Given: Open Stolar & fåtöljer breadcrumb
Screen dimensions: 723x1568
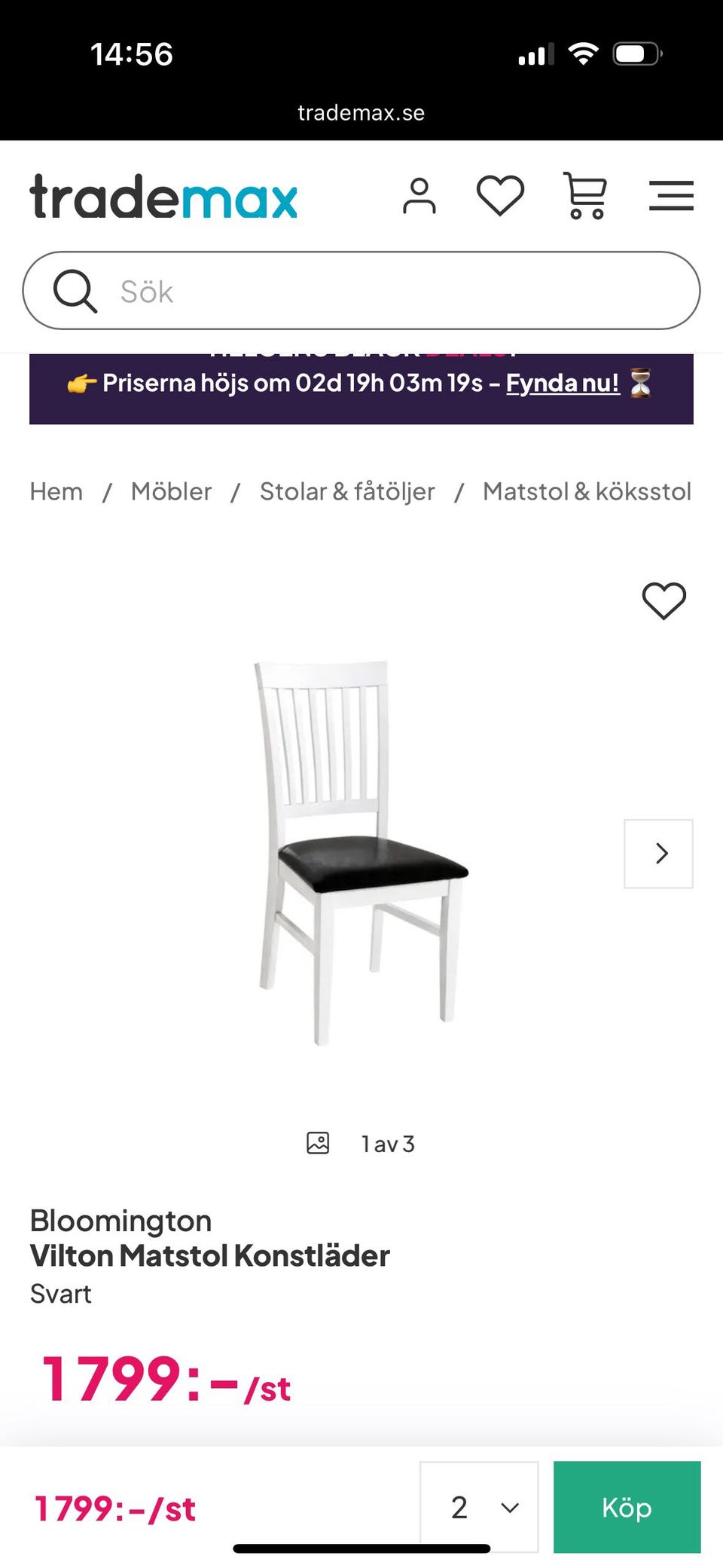Looking at the screenshot, I should [x=347, y=491].
